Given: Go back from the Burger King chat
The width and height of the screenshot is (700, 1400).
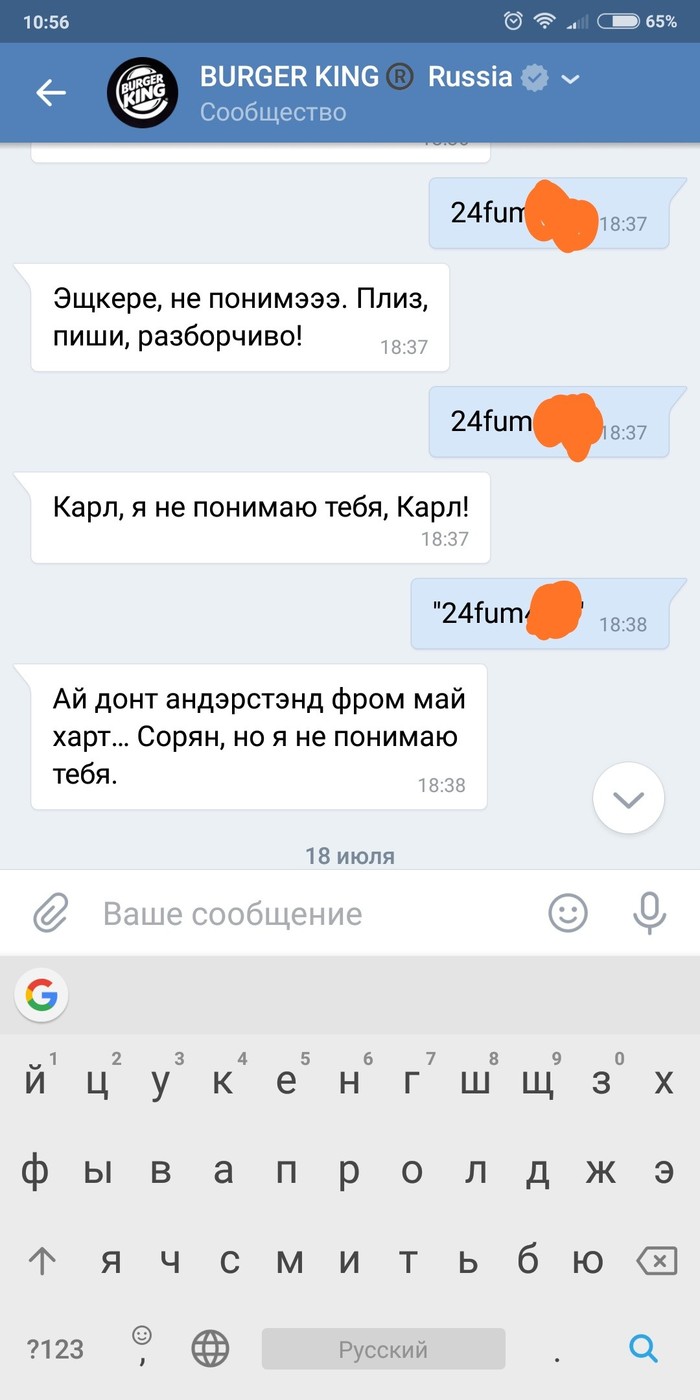Looking at the screenshot, I should coord(50,93).
